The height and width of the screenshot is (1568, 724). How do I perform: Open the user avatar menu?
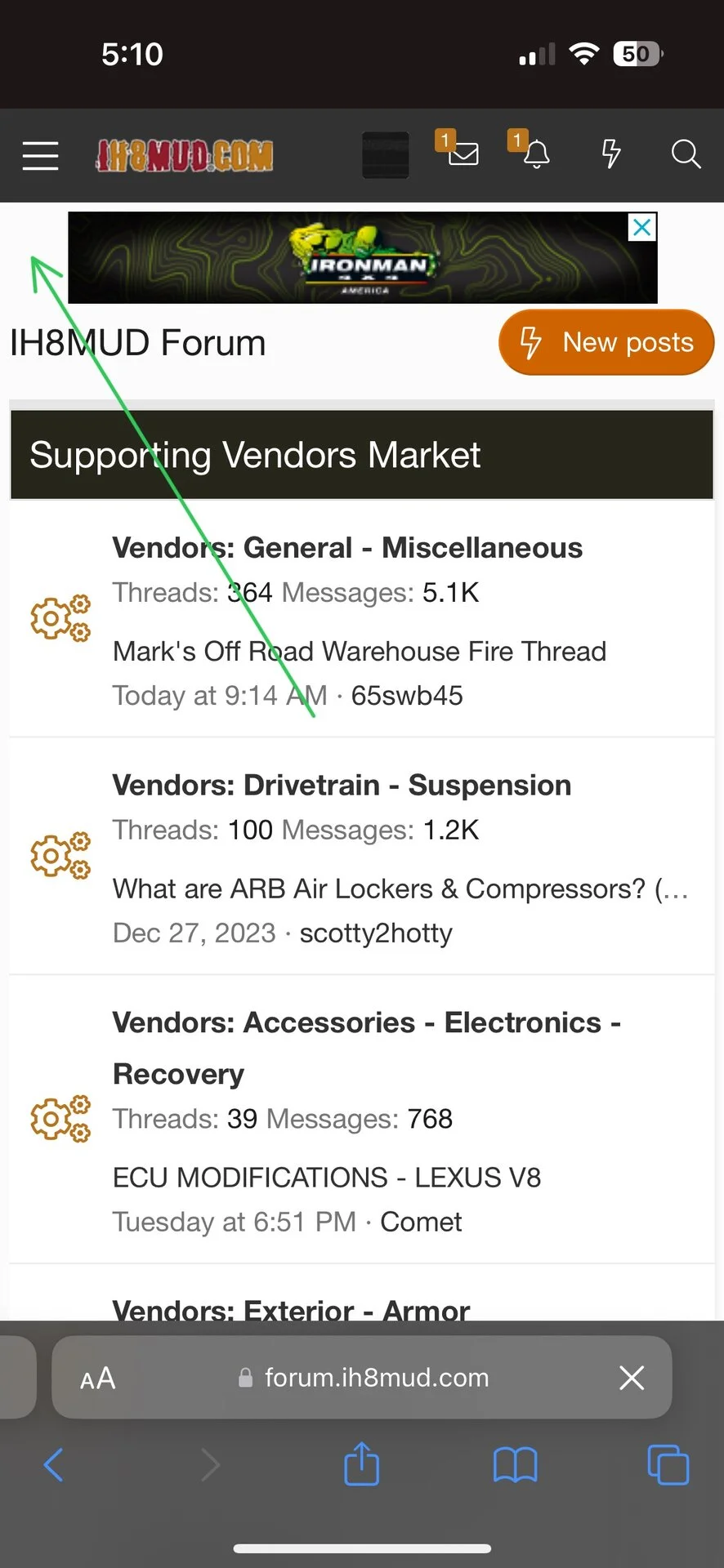[385, 155]
